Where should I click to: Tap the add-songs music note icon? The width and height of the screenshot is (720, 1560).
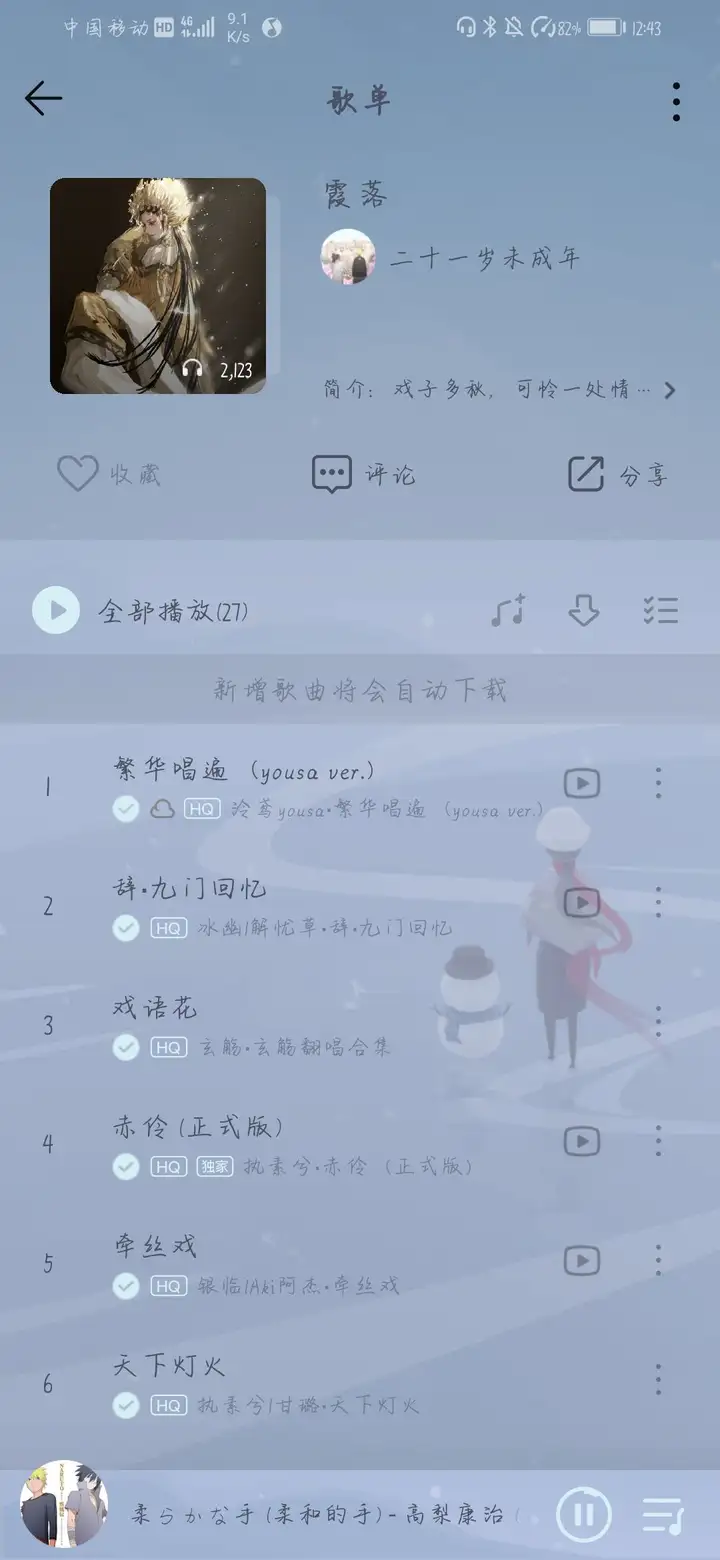508,610
